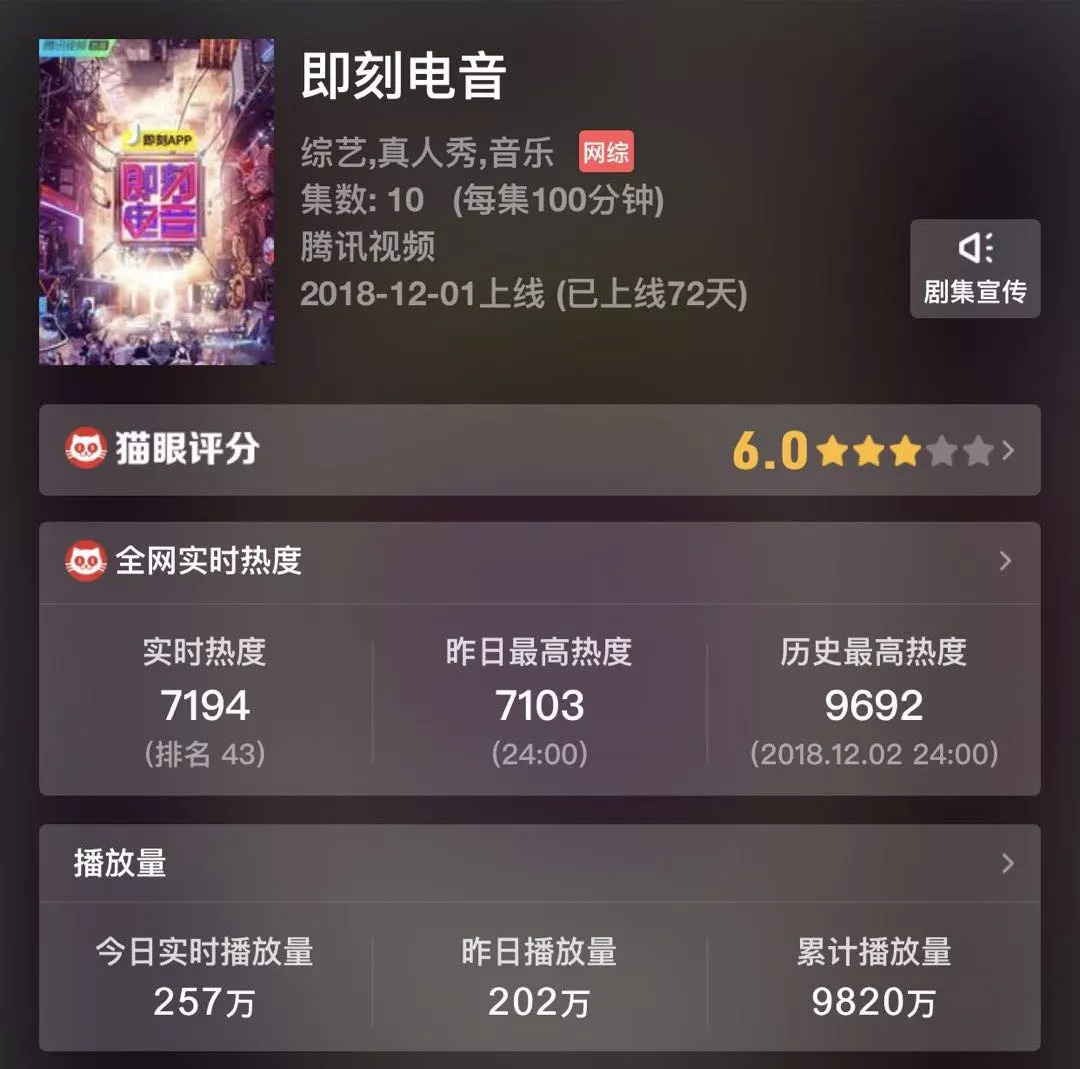The height and width of the screenshot is (1069, 1080).
Task: Expand 全网实时热度 popularity details
Action: tap(540, 561)
